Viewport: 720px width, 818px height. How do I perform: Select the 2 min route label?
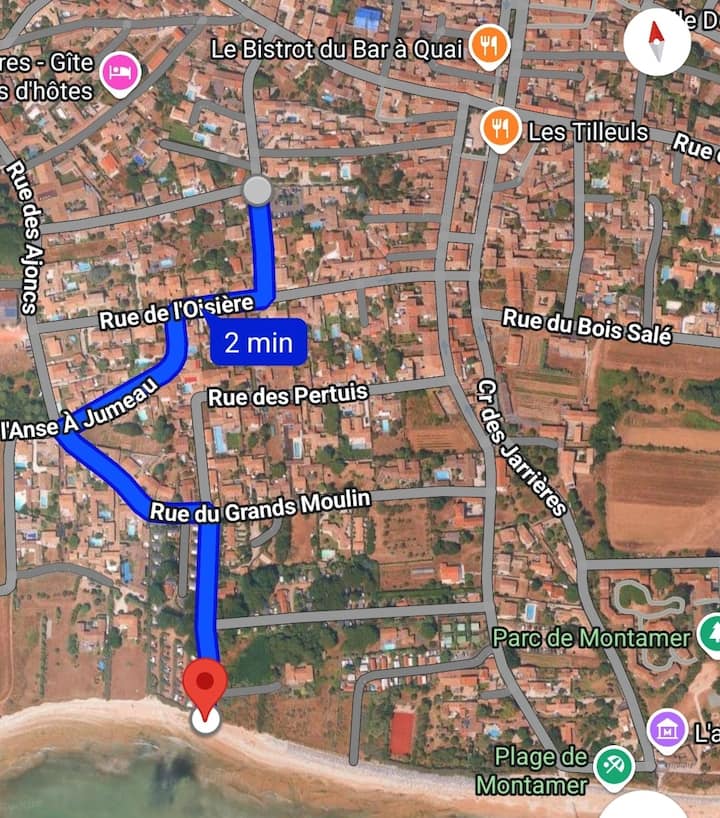coord(258,343)
